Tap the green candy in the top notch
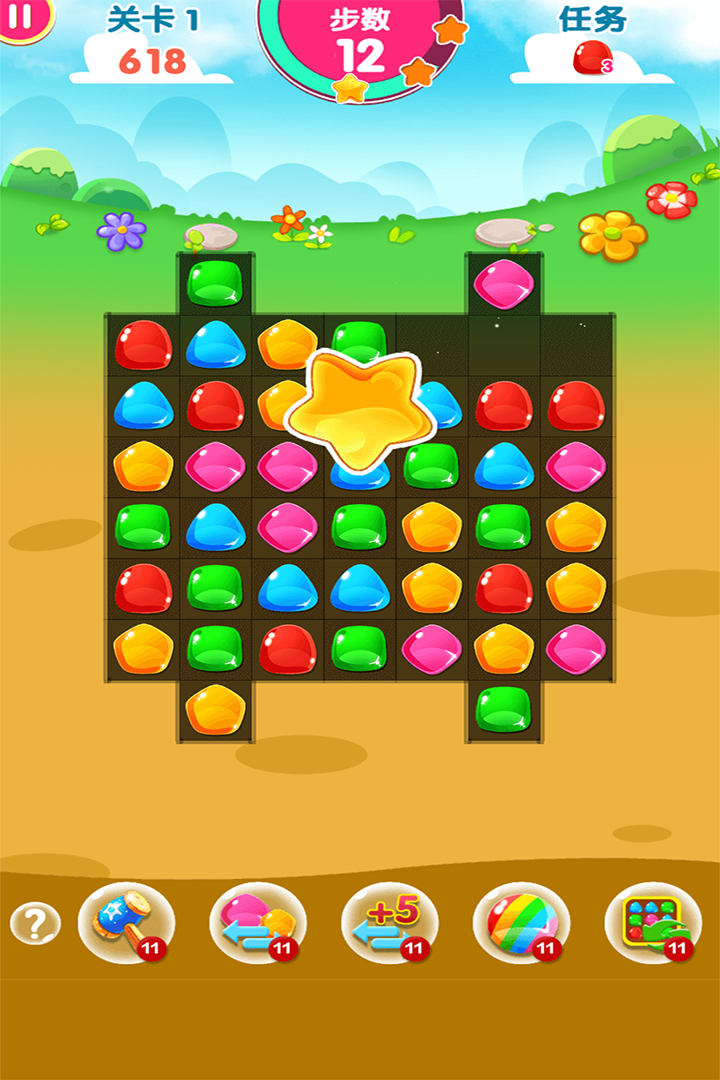 (x=215, y=283)
